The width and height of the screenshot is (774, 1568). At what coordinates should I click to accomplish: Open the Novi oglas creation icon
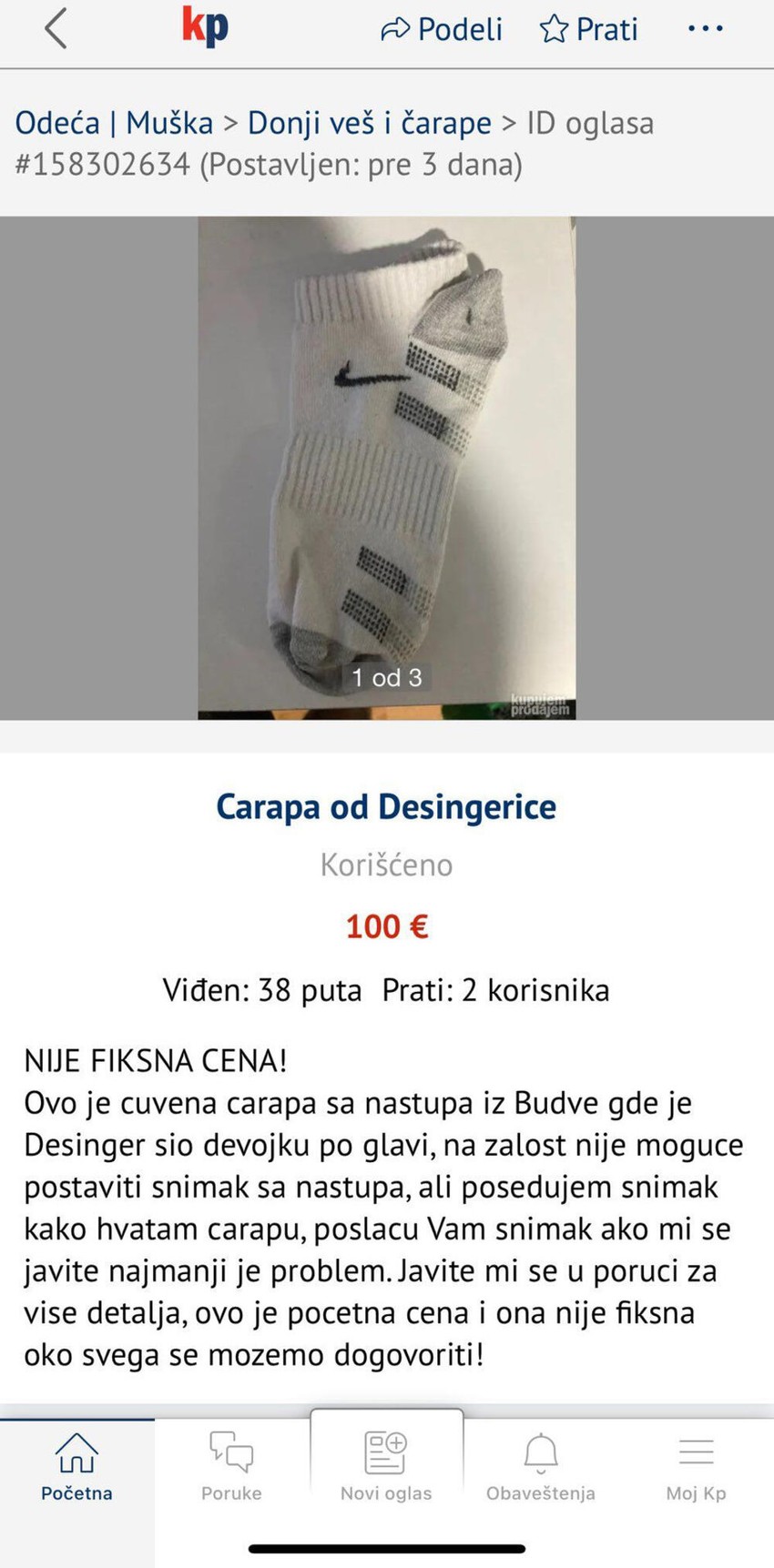click(386, 1454)
